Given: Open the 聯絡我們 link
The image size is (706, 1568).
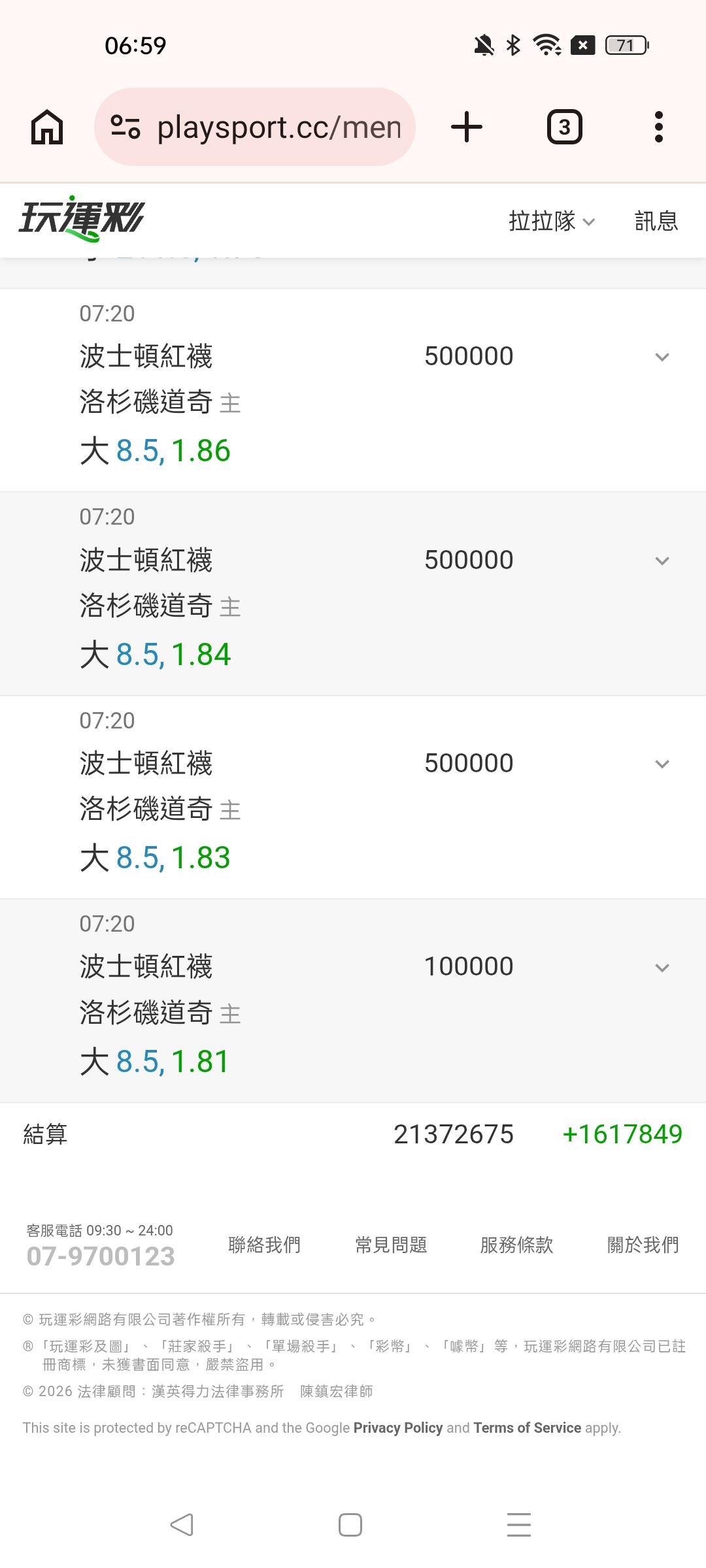Looking at the screenshot, I should click(x=264, y=1245).
